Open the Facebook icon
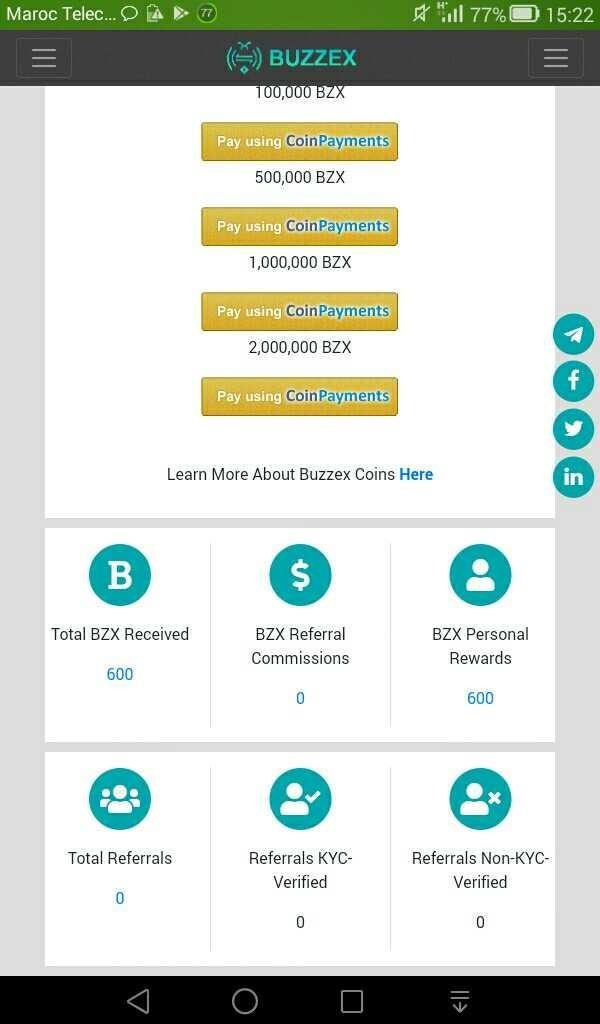600x1024 pixels. 573,381
